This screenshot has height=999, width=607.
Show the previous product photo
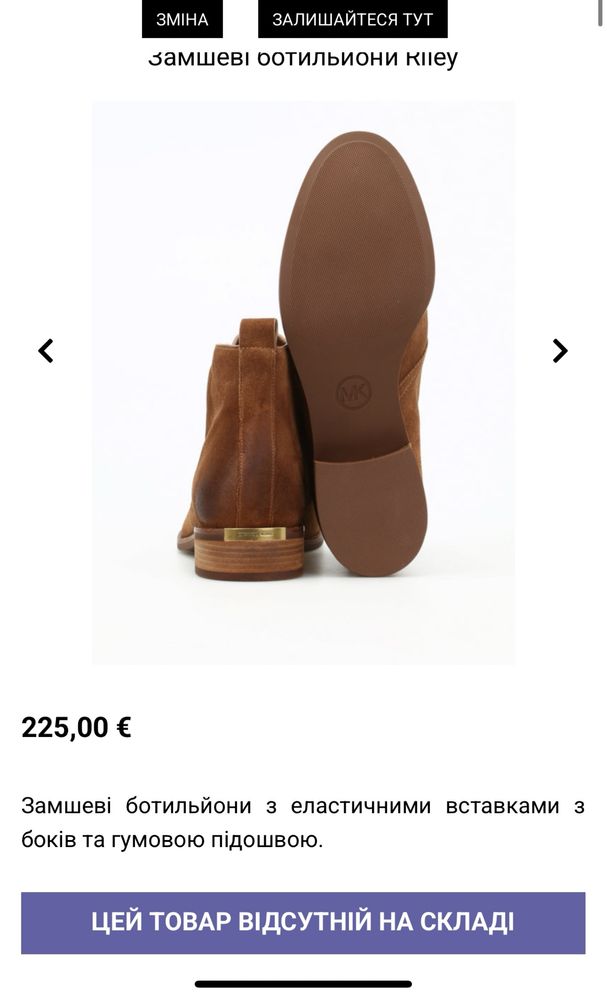coord(45,351)
